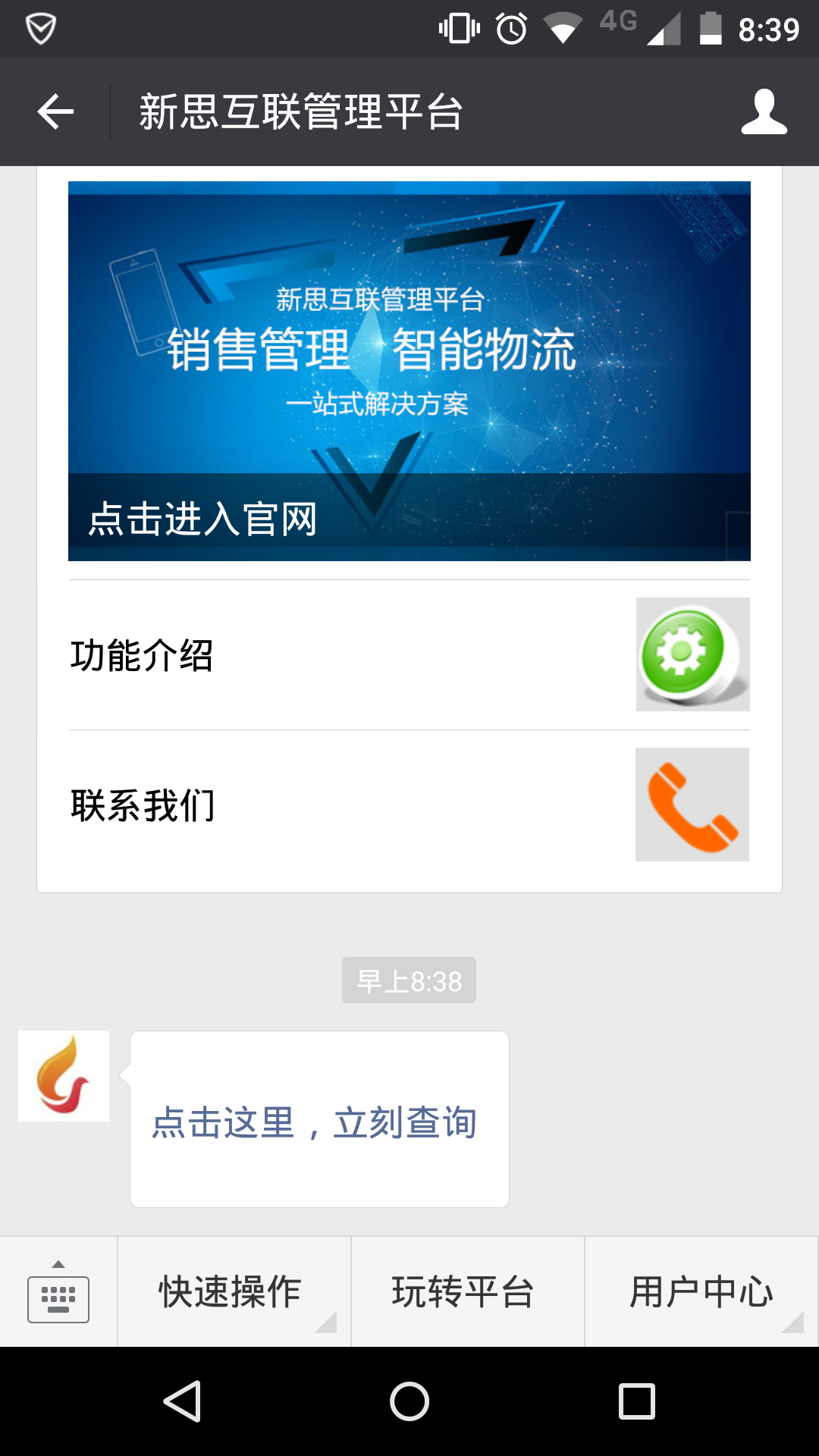Screen dimensions: 819x1456
Task: Open the account profile icon
Action: coord(764,112)
